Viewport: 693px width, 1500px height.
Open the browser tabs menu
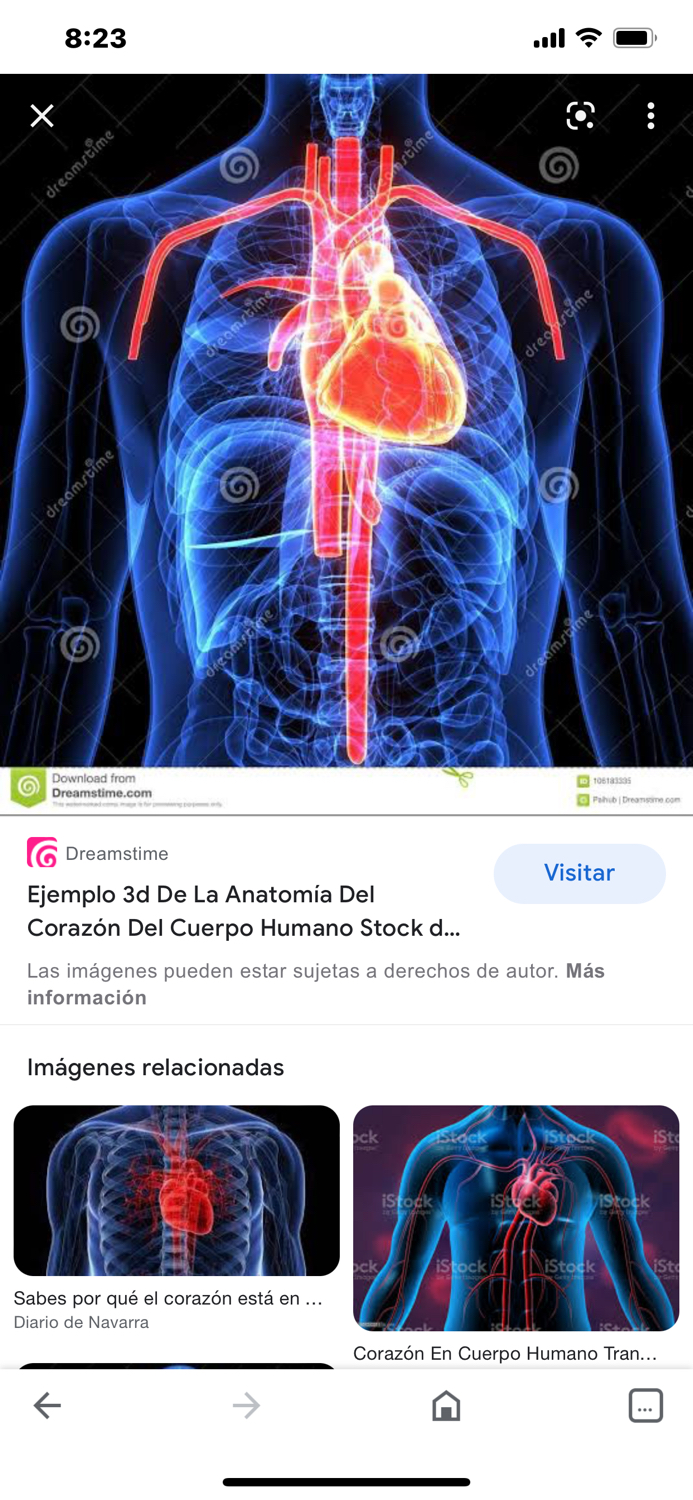(646, 1405)
